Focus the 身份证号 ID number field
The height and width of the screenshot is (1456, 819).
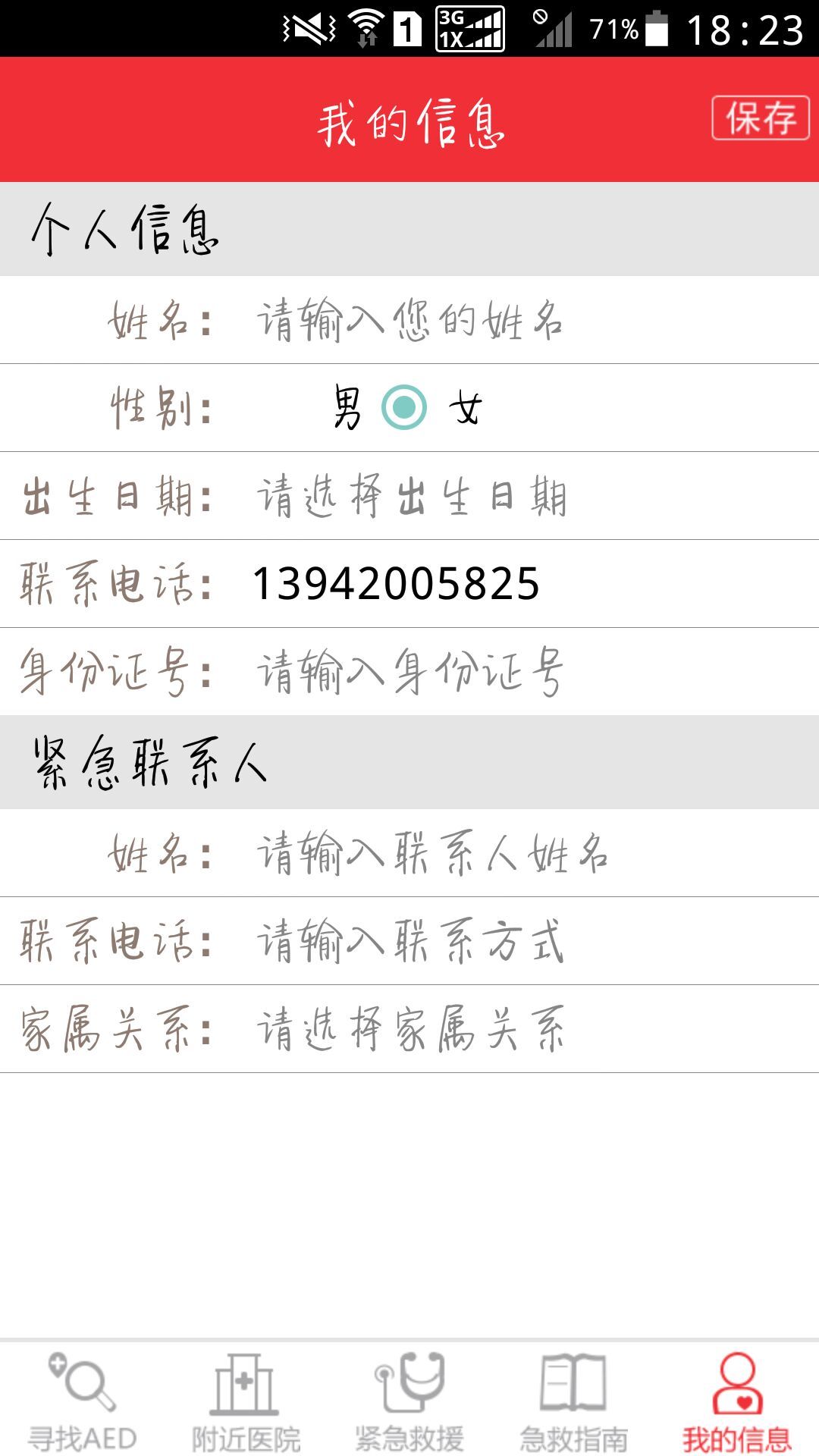pos(531,672)
